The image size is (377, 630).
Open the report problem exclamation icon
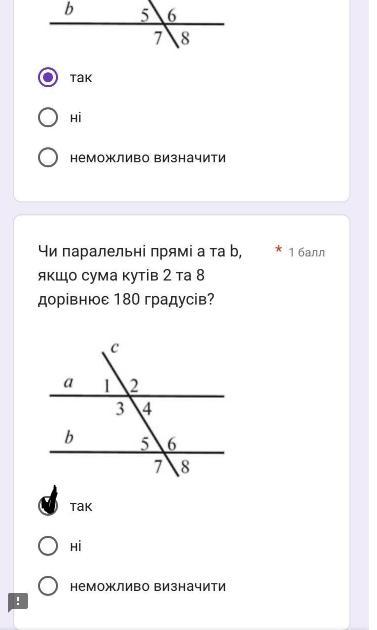(18, 602)
